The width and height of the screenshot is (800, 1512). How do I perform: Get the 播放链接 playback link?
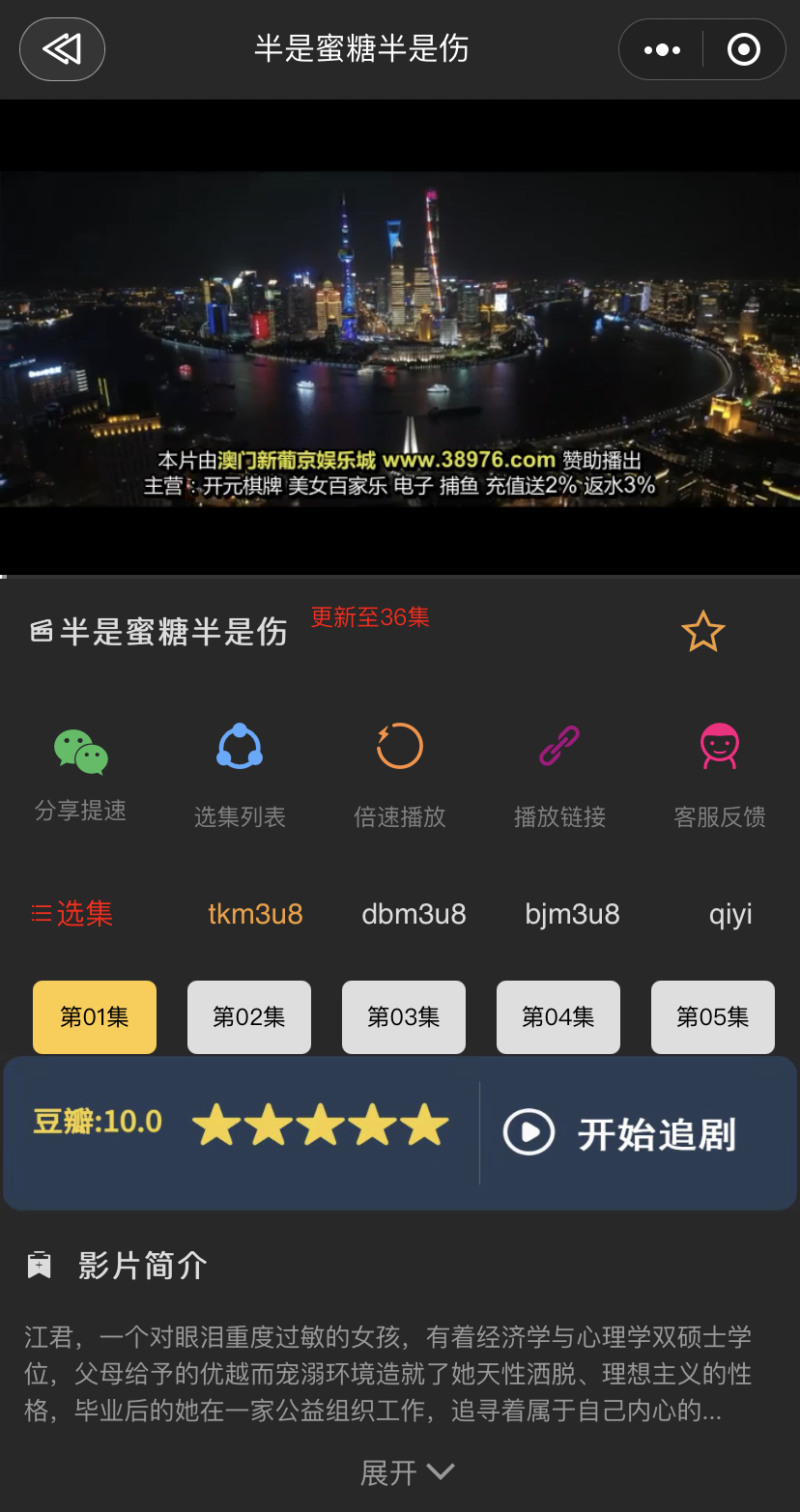pos(559,773)
